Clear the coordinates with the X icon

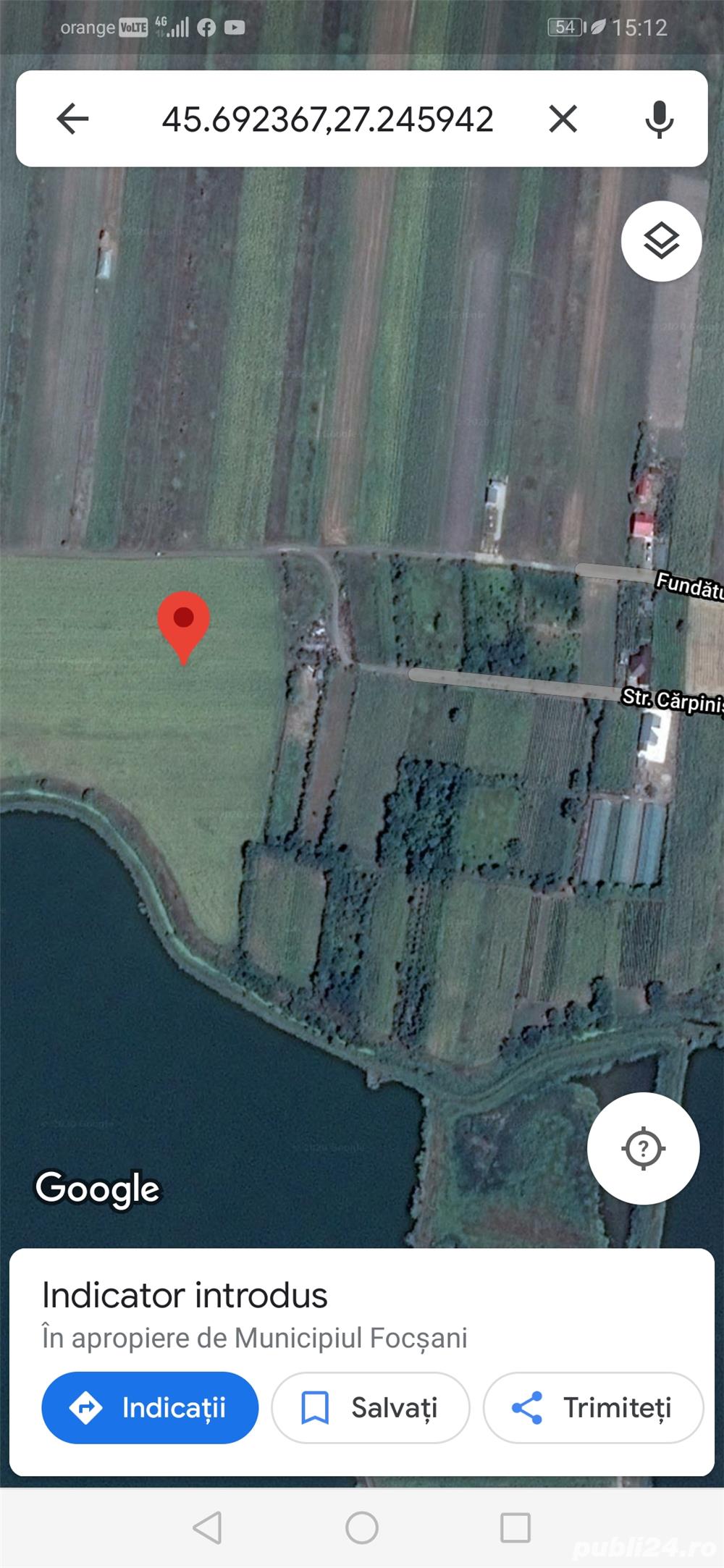pos(563,119)
